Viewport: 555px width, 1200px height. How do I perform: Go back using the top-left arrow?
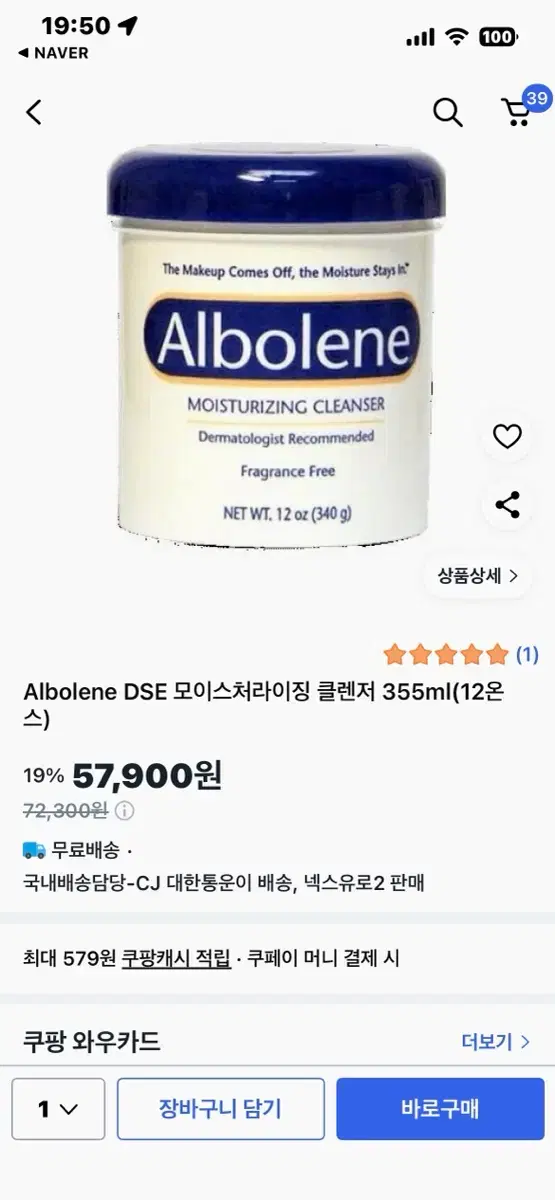34,112
